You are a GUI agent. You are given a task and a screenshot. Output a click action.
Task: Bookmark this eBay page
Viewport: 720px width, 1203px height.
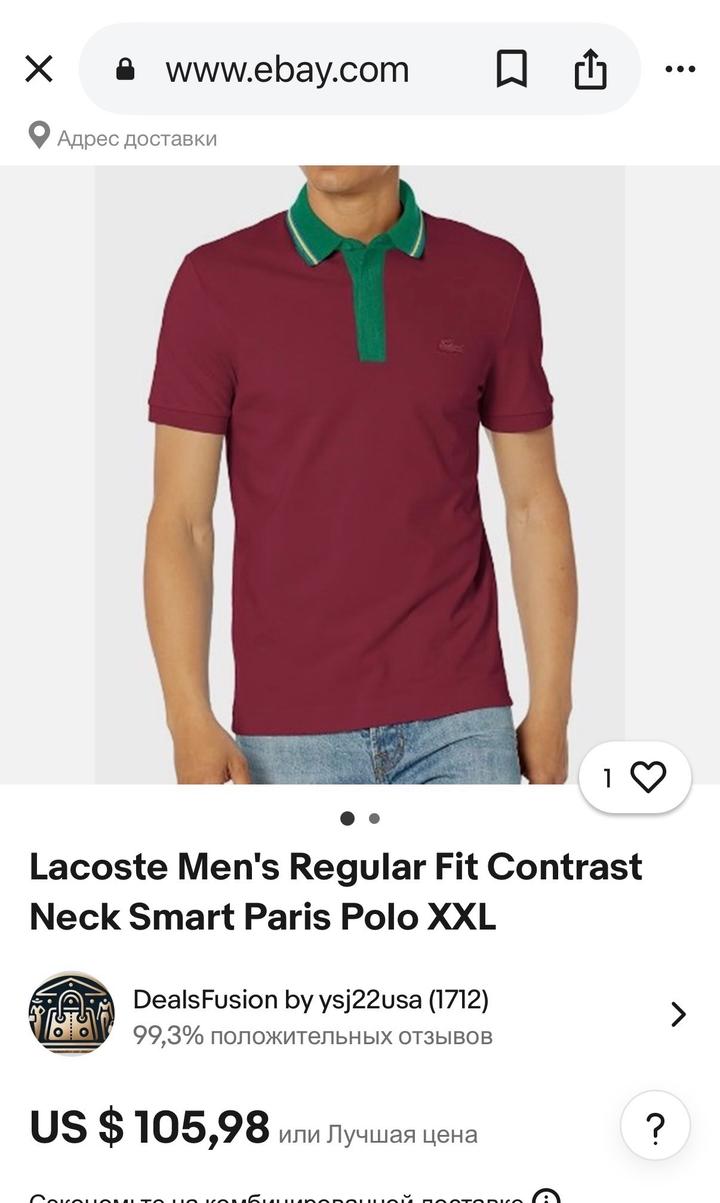click(x=511, y=69)
